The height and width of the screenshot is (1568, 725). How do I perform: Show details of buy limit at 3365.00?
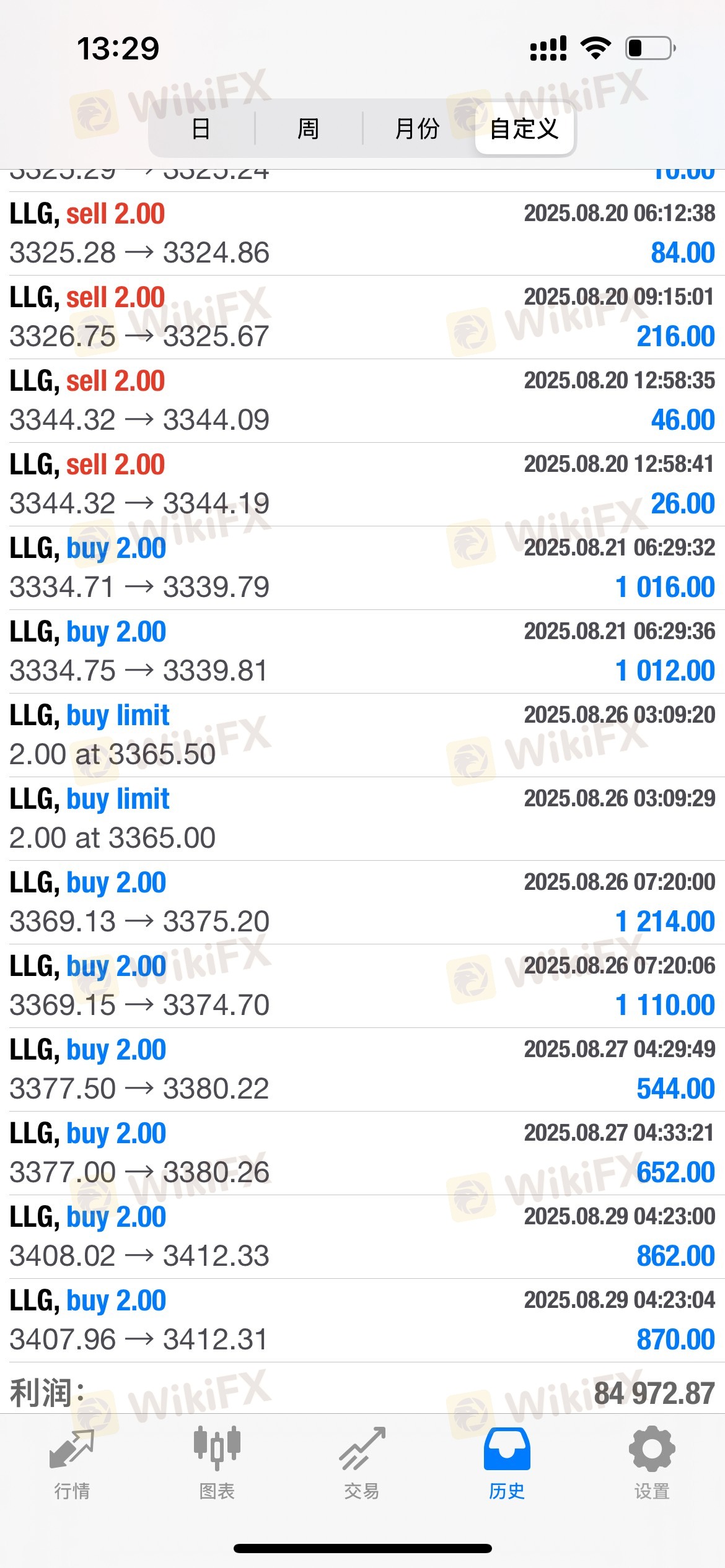(x=362, y=819)
